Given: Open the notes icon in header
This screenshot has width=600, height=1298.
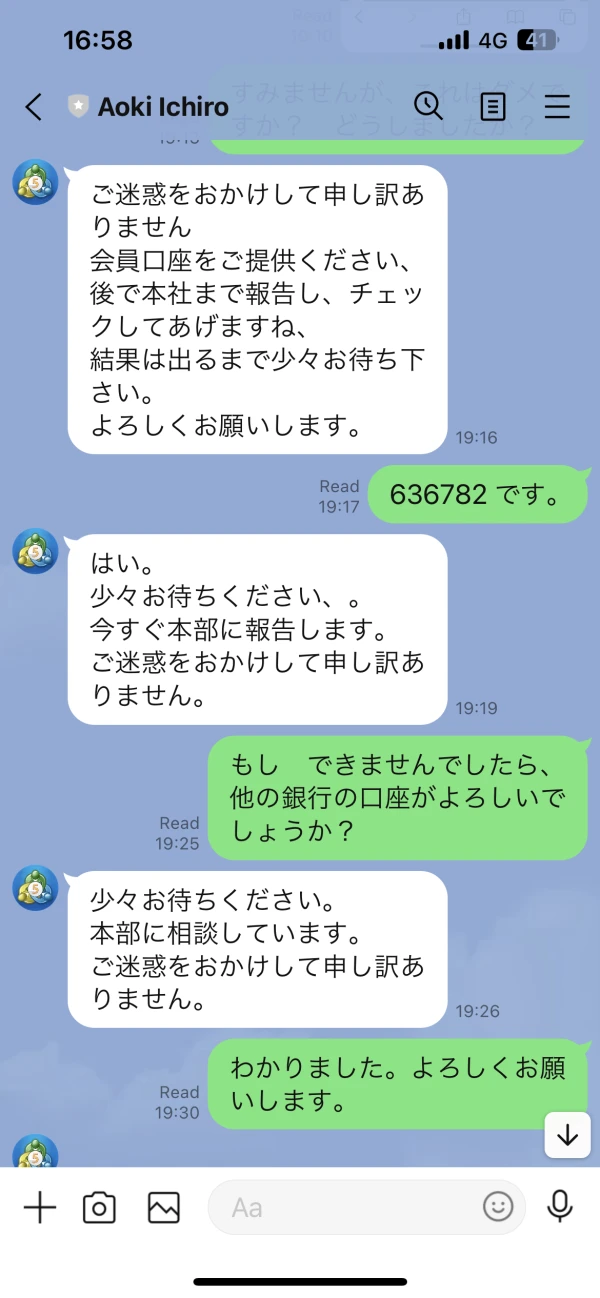Looking at the screenshot, I should point(493,107).
